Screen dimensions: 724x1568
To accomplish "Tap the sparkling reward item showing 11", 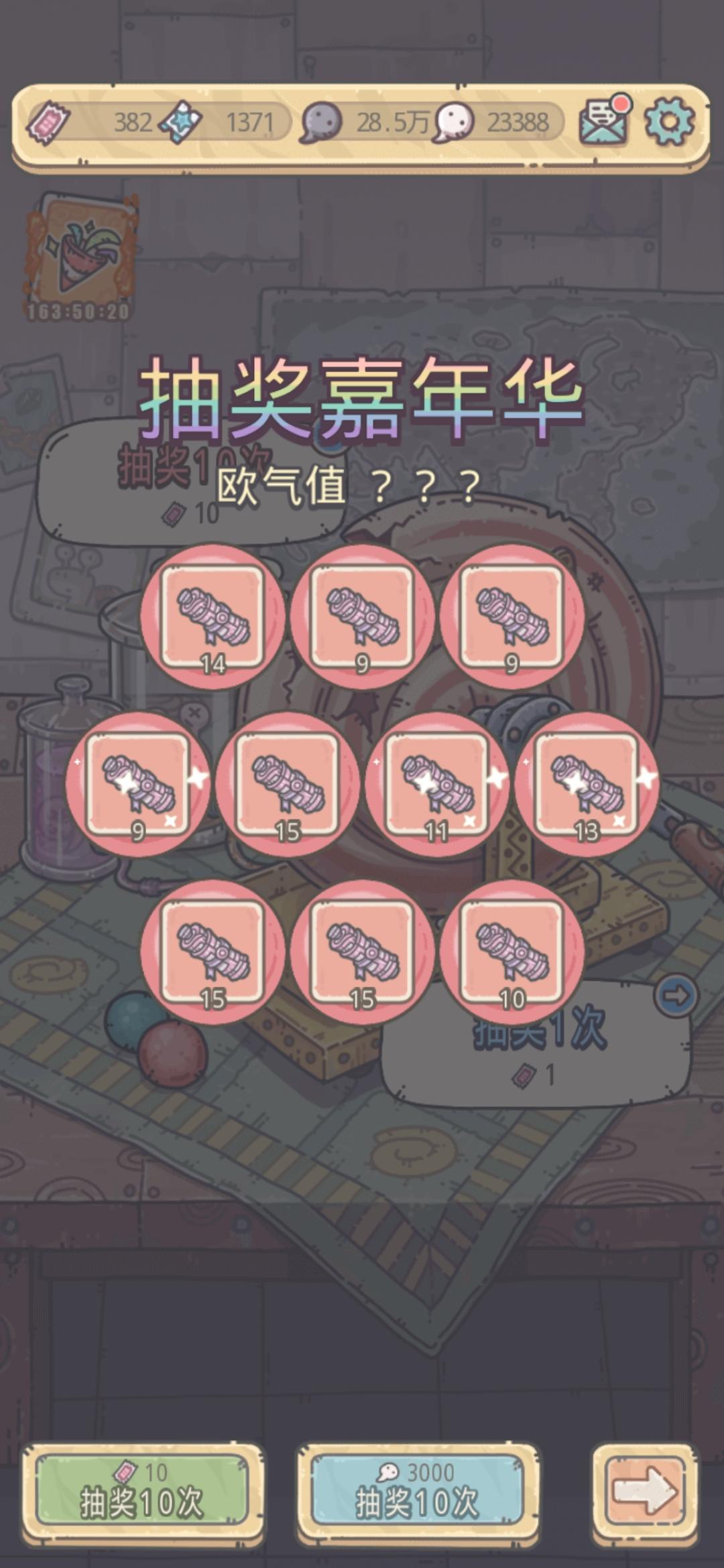I will coord(437,785).
